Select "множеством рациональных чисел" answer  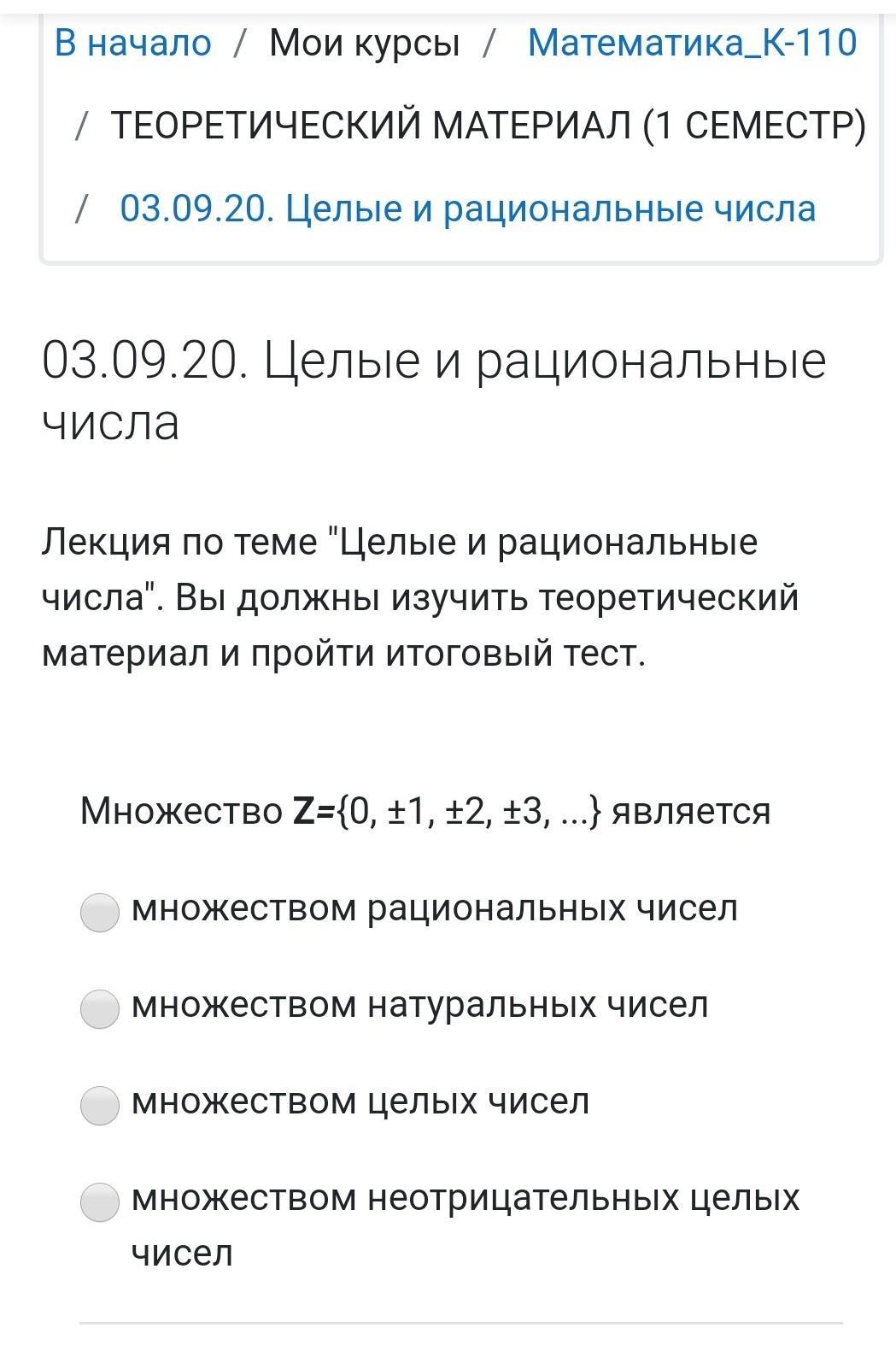point(100,912)
